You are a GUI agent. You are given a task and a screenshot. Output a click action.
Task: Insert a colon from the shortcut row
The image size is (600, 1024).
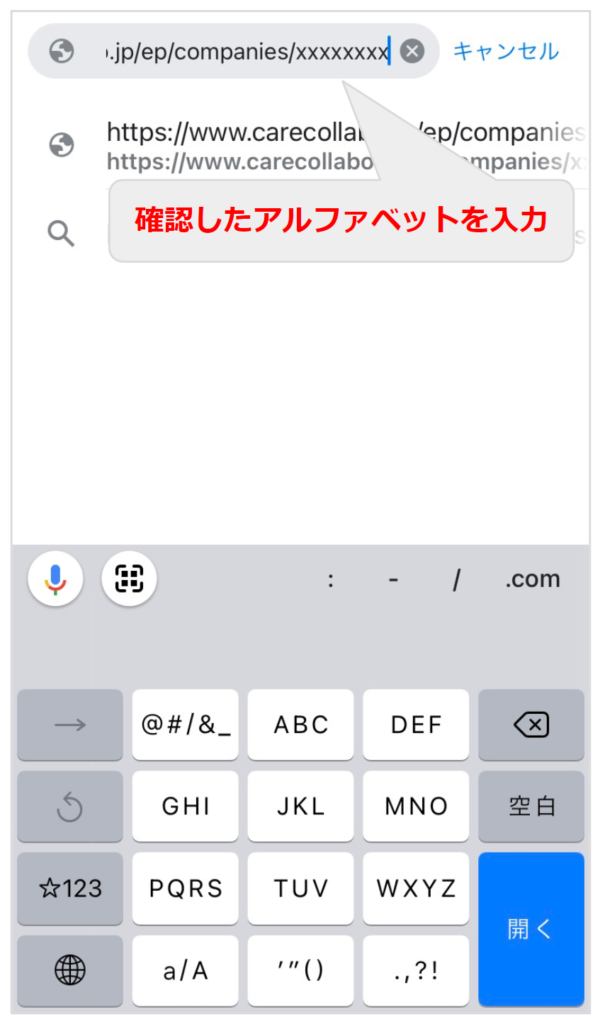(331, 579)
